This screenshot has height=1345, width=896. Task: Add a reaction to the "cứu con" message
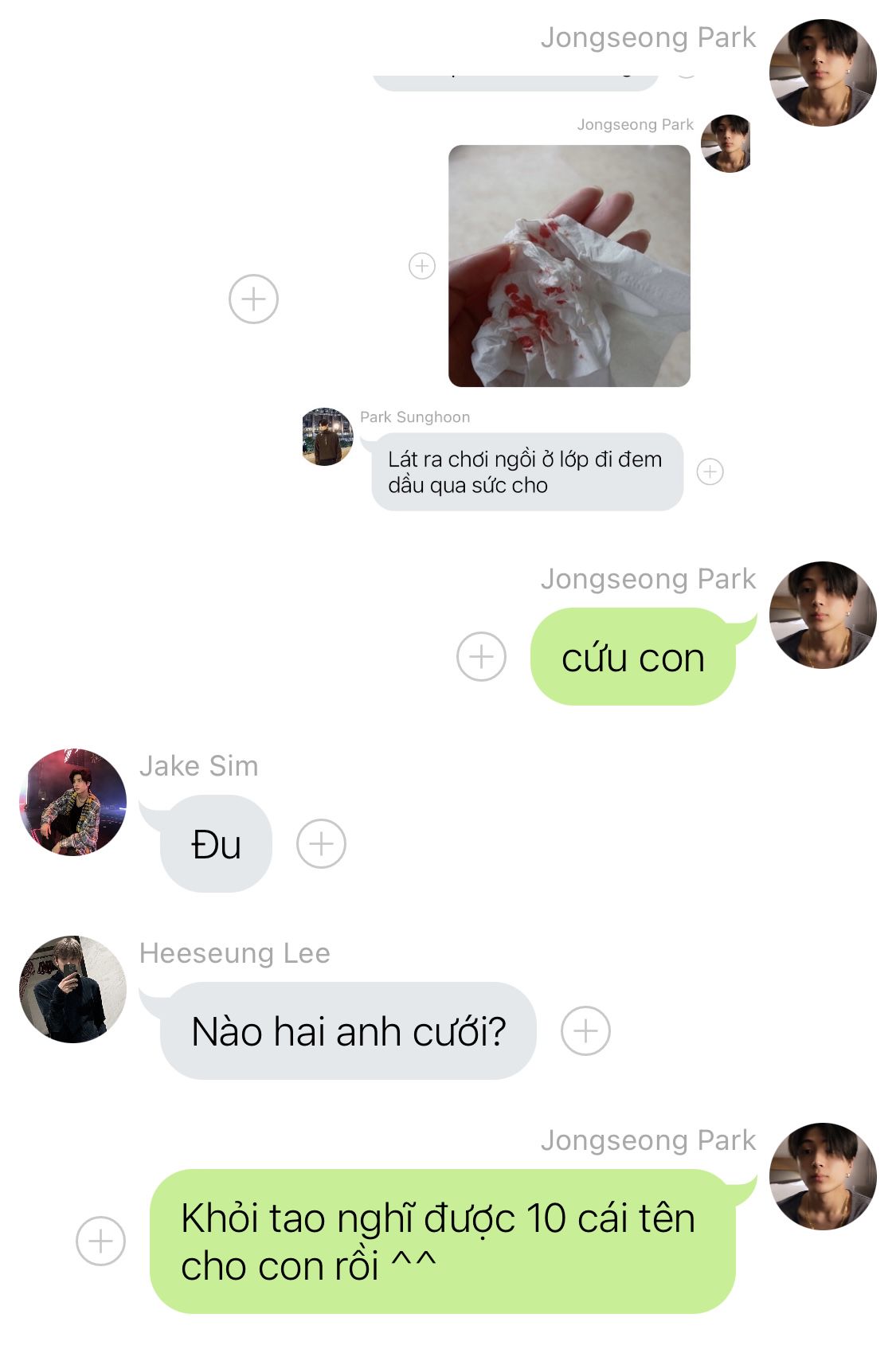(x=481, y=657)
